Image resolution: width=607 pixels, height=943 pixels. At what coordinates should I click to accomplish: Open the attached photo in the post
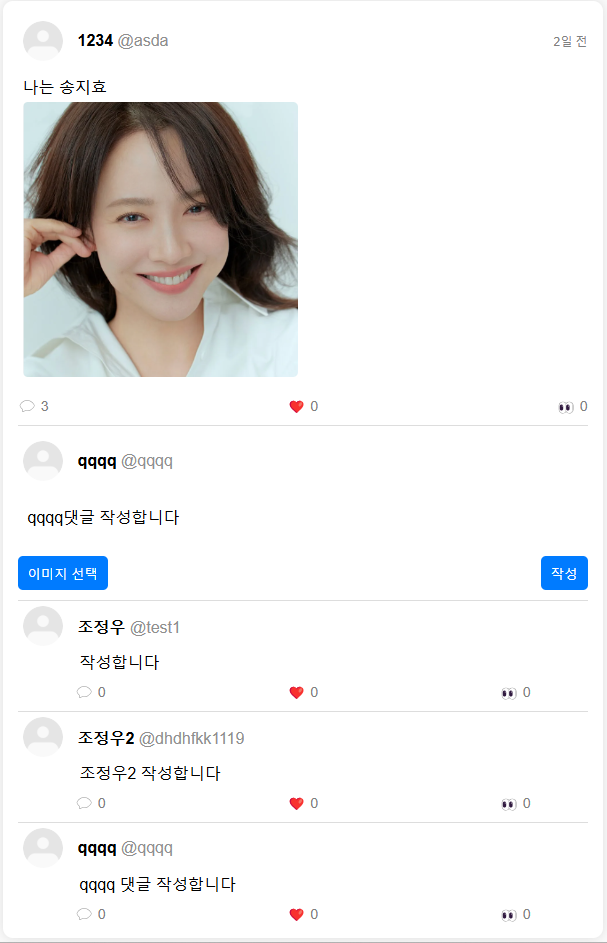(161, 239)
